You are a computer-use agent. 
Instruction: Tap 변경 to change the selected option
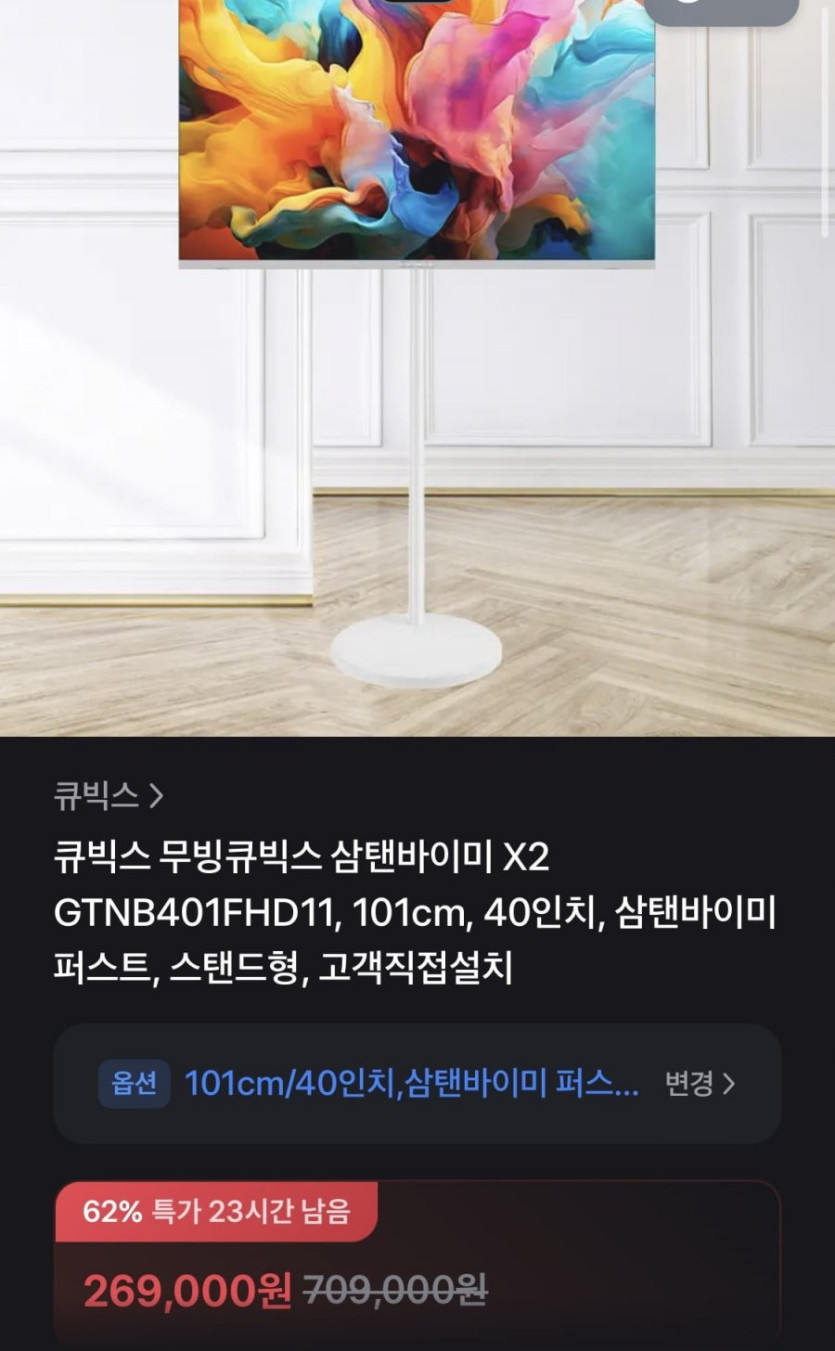[700, 1083]
